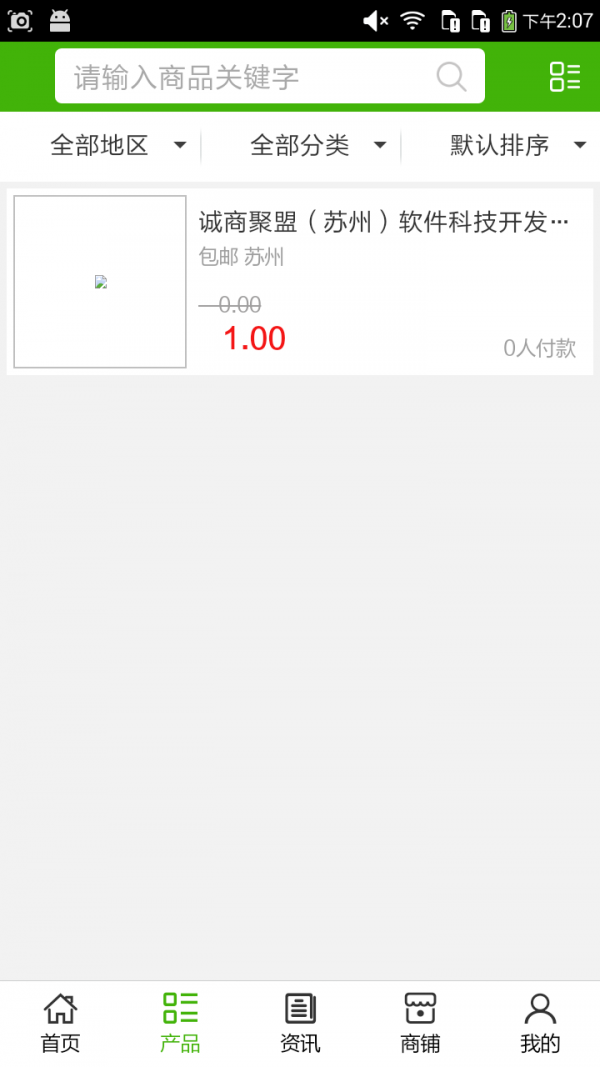Open the 商铺 shops tab
Viewport: 600px width, 1067px height.
click(420, 1023)
